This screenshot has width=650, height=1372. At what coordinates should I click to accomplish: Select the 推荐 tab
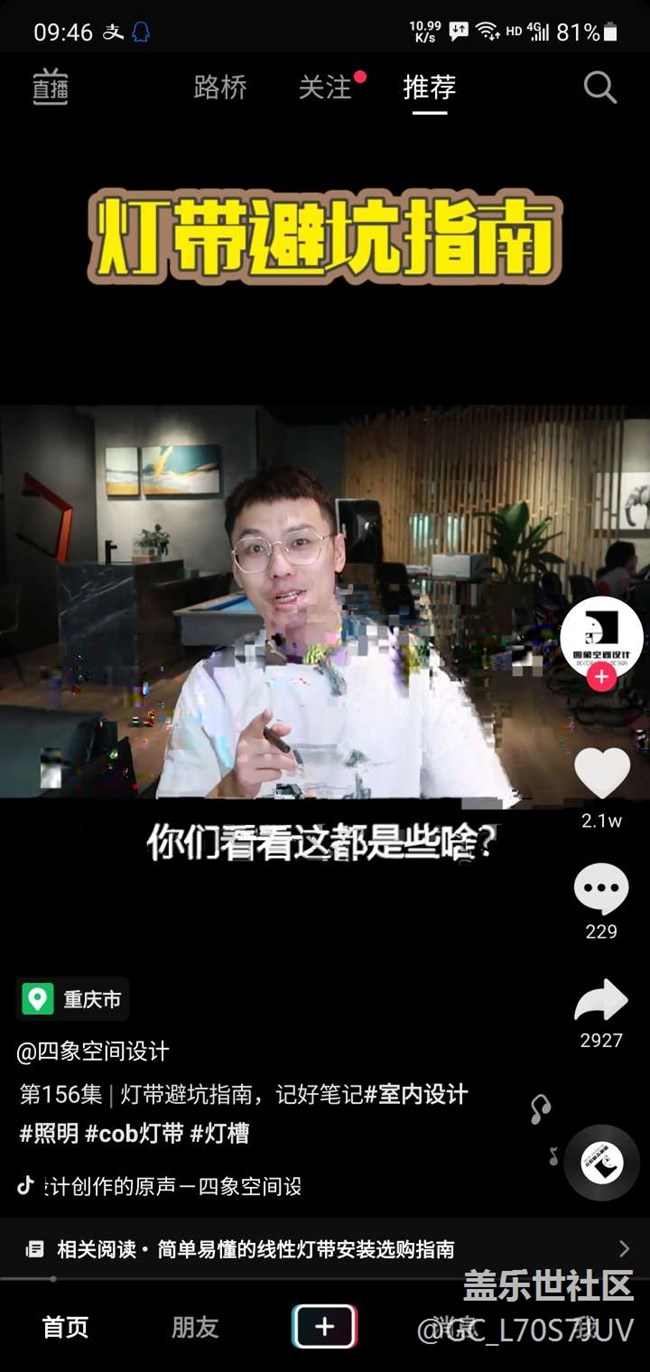[429, 87]
